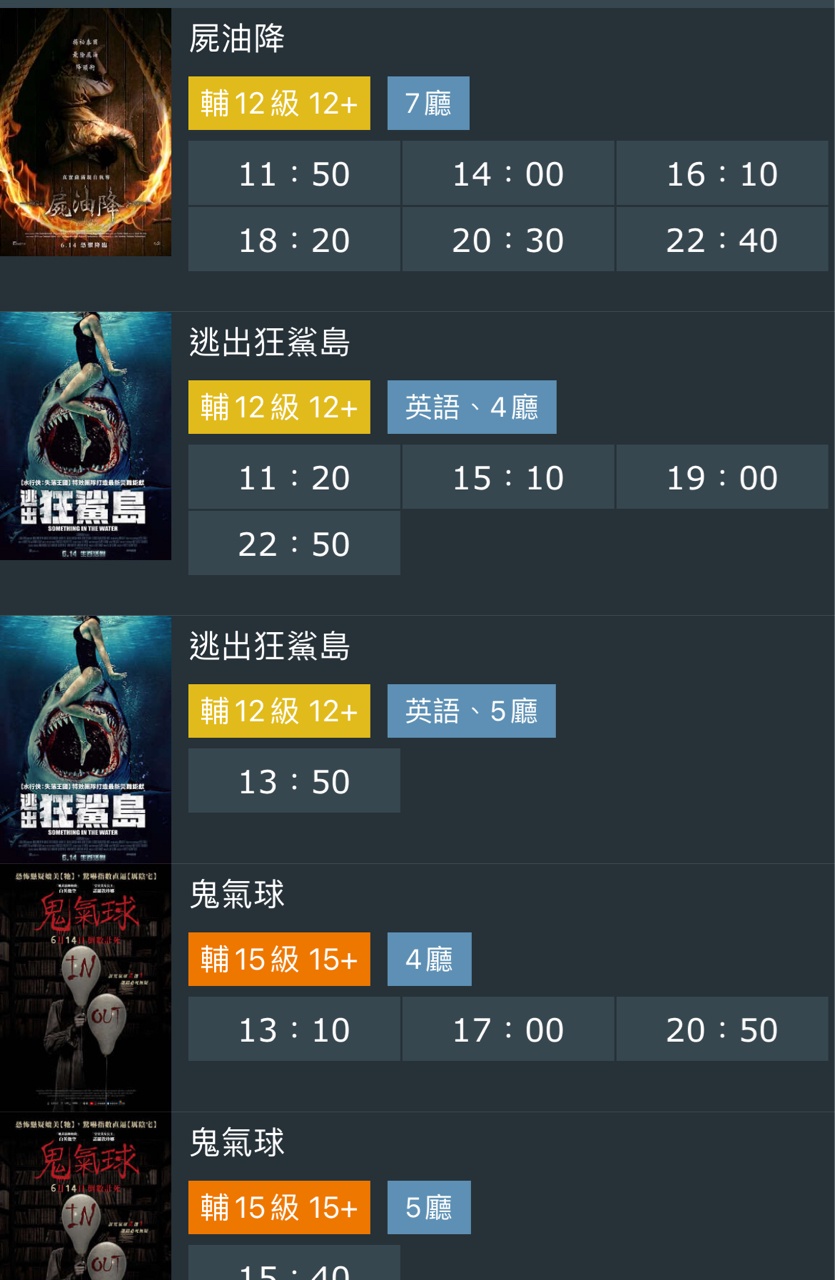Pick the 19:00 逃出狂鯊島 screening
Image resolution: width=835 pixels, height=1280 pixels.
722,478
